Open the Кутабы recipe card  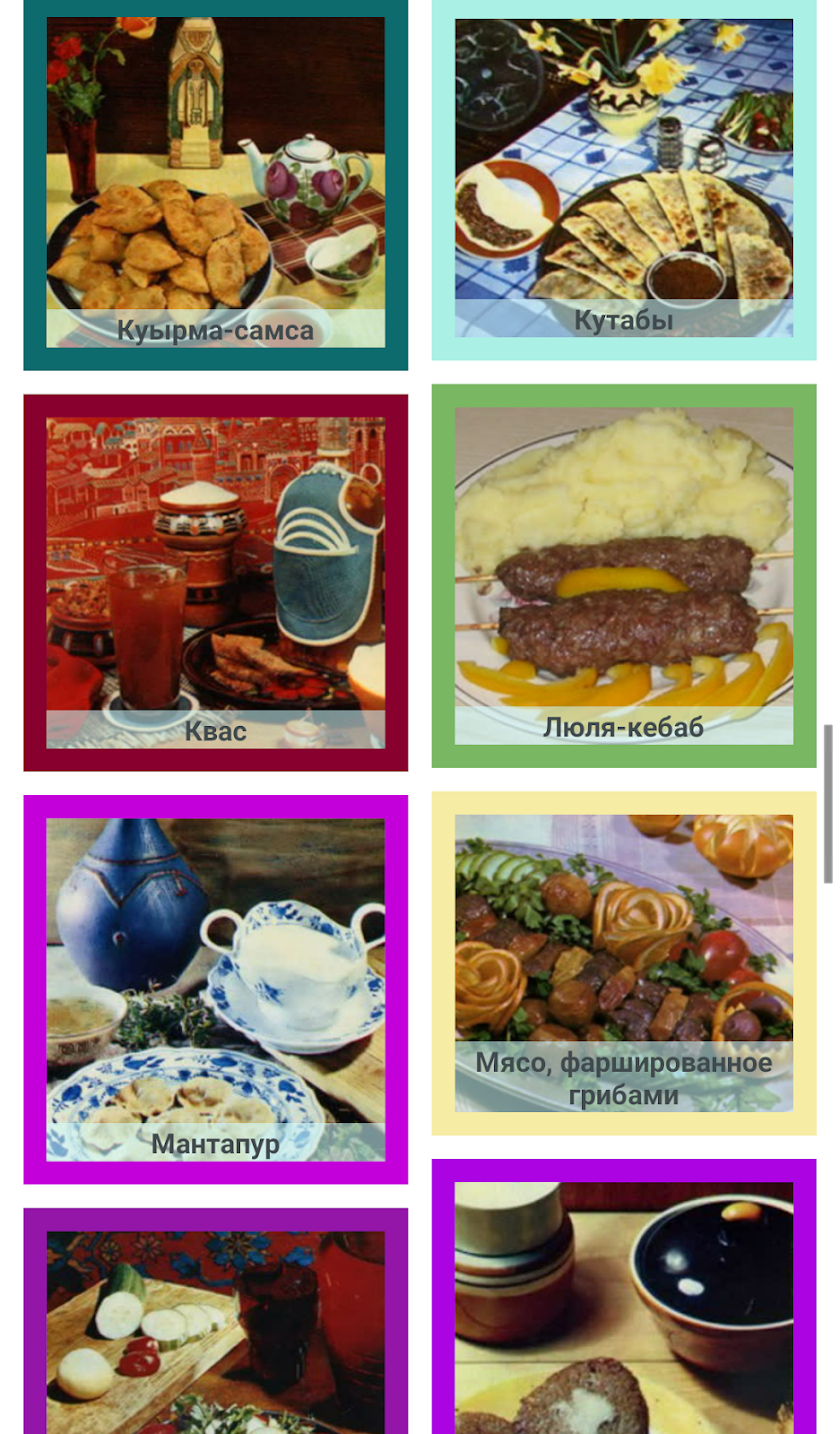click(x=623, y=178)
